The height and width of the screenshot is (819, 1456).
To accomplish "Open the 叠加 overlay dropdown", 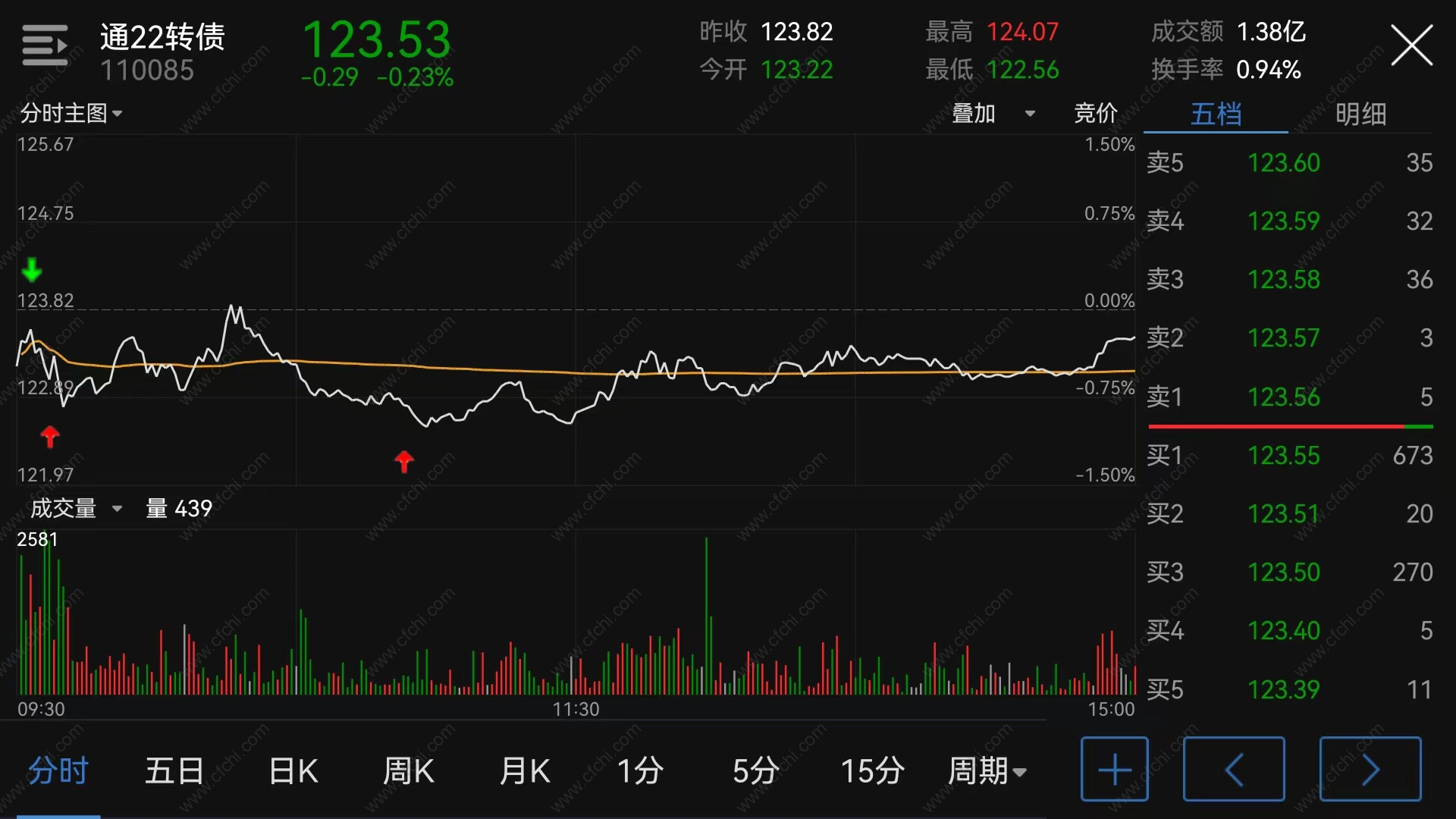I will pos(992,114).
